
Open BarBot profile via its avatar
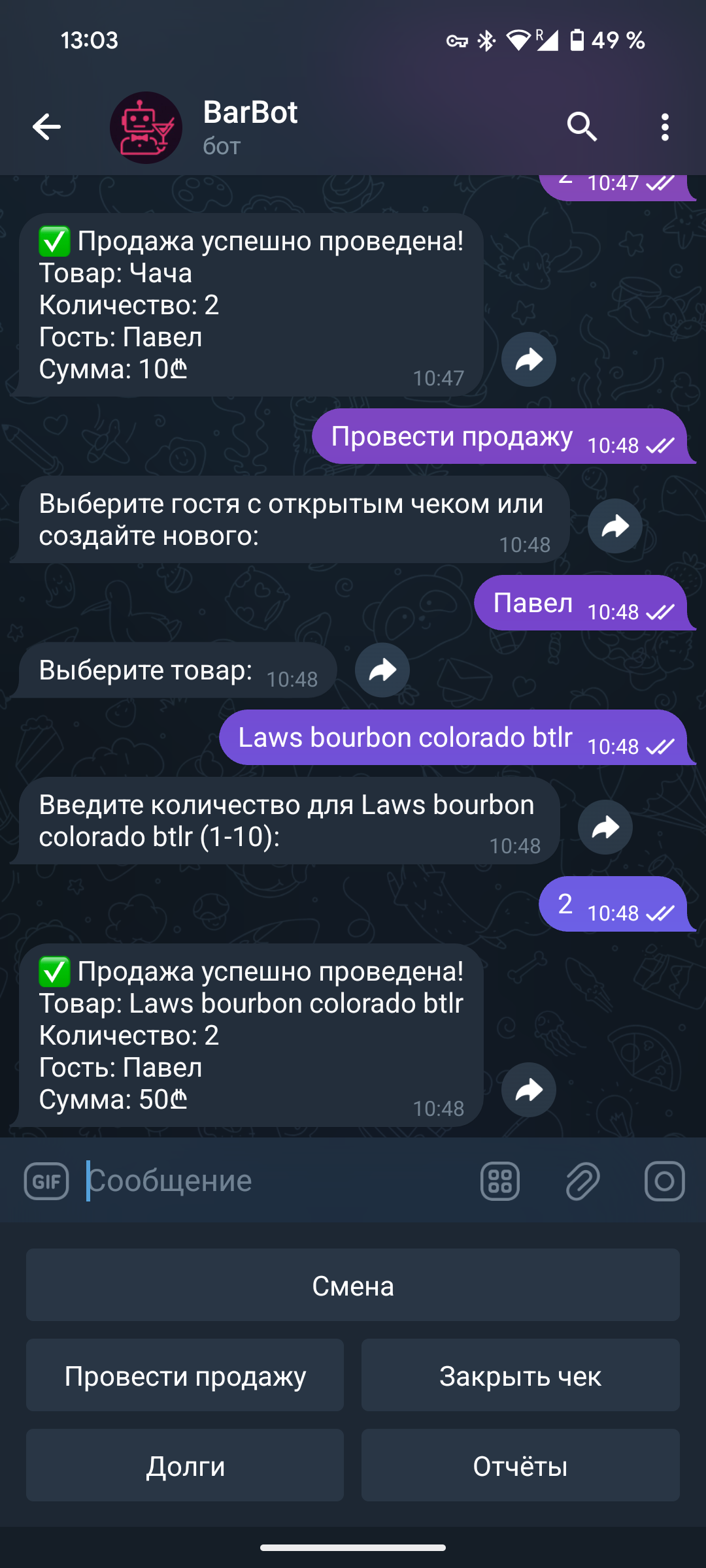pos(145,127)
